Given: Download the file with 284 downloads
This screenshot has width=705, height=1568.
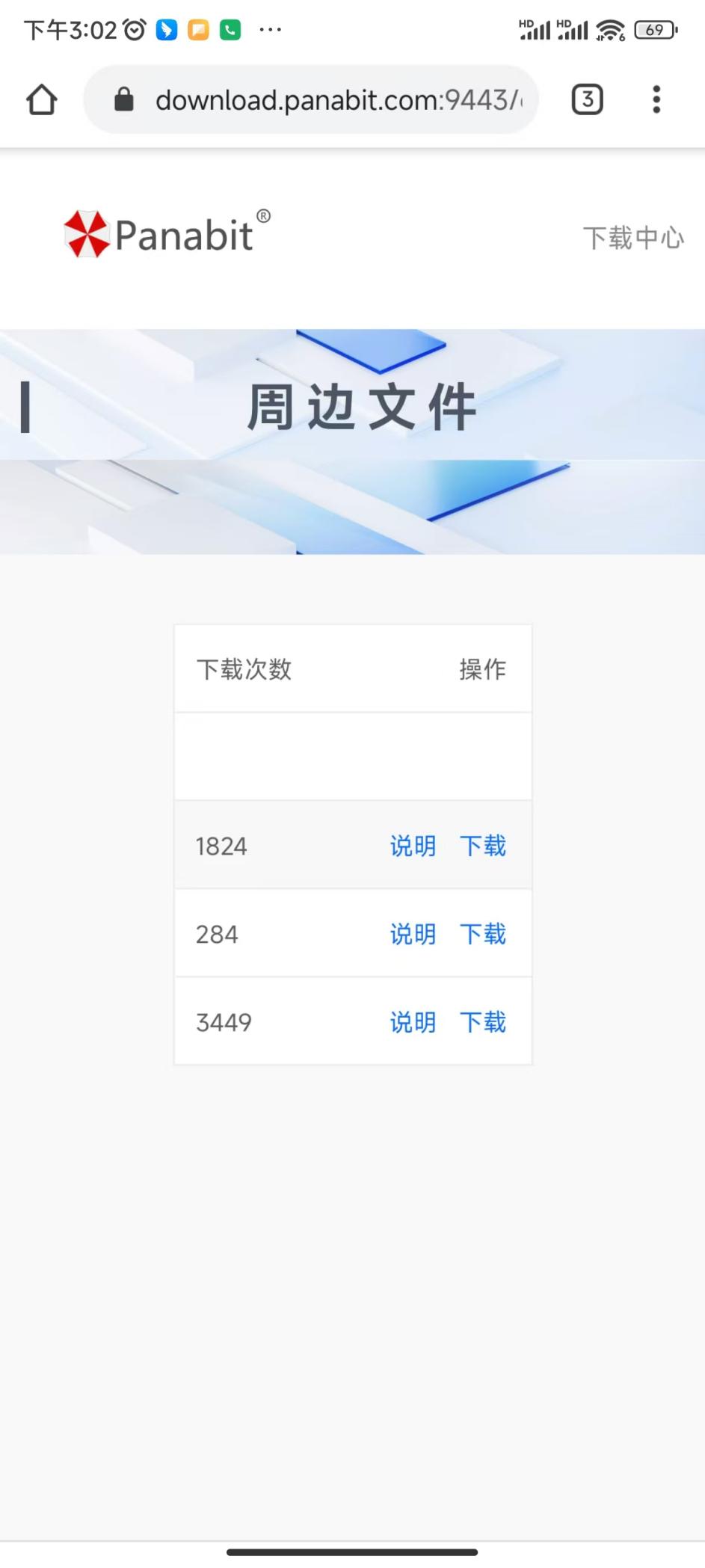Looking at the screenshot, I should (x=483, y=934).
